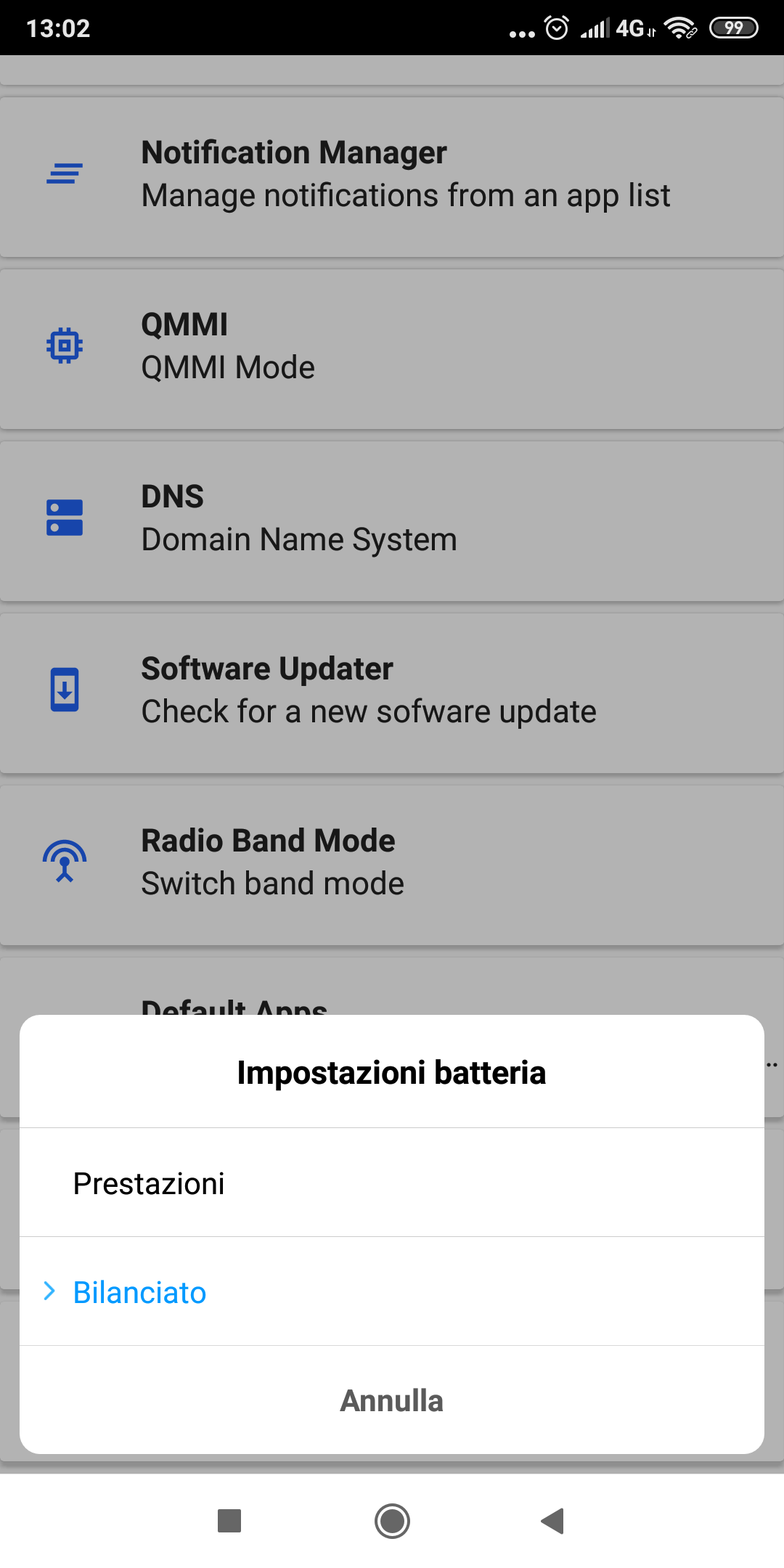Screen dimensions: 784x1568
Task: Tap the system home button
Action: 392,1521
